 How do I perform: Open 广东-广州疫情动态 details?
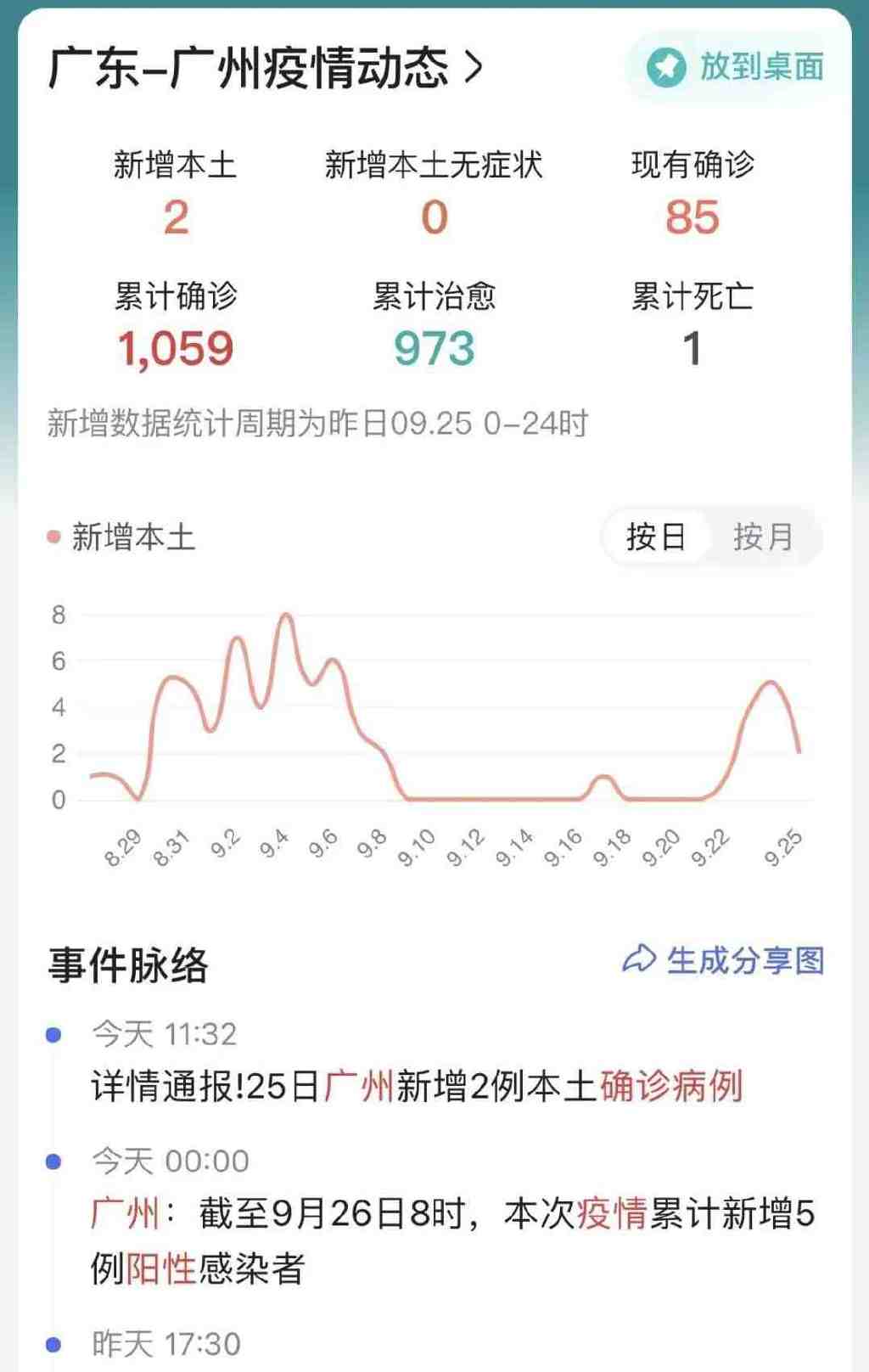[x=266, y=68]
